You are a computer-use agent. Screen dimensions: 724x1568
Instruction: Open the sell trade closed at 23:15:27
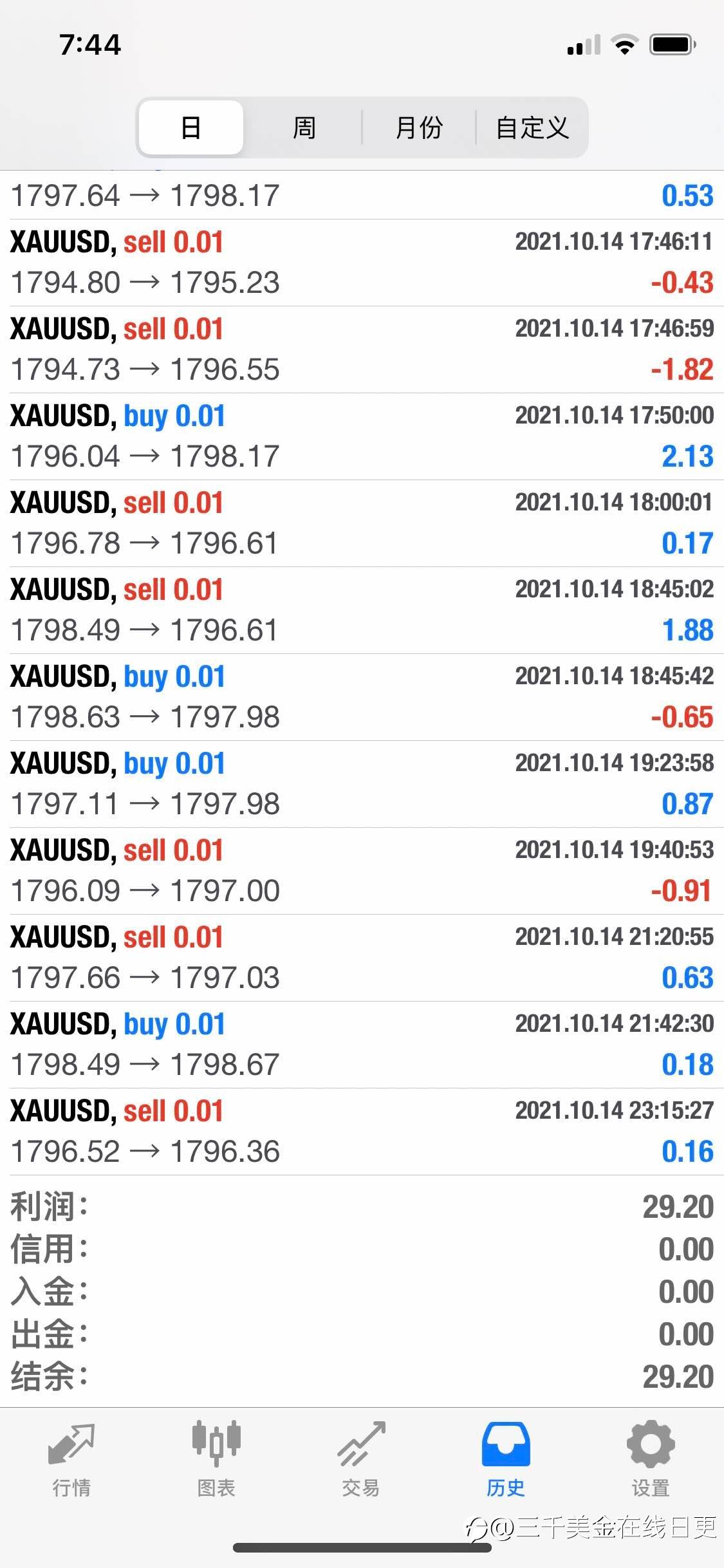click(x=362, y=1132)
